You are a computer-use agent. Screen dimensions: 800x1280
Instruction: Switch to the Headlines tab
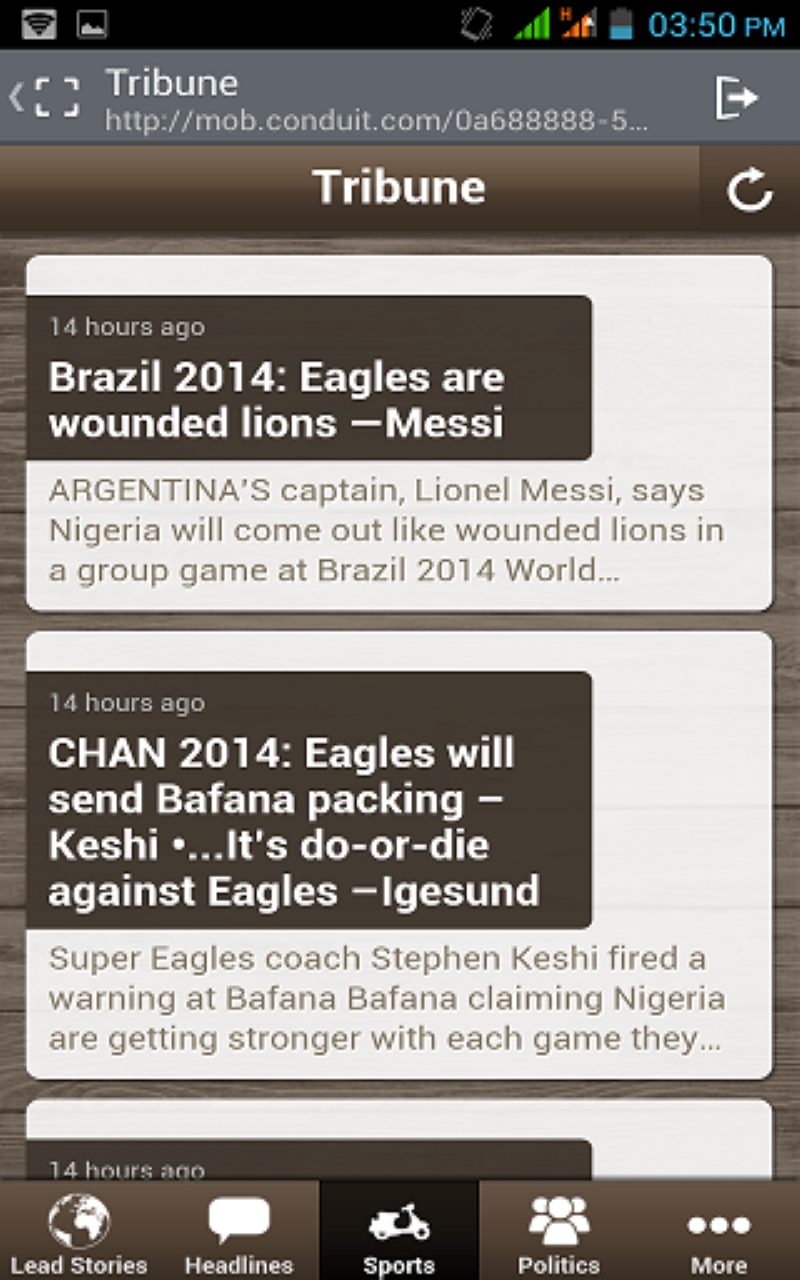pos(238,1232)
